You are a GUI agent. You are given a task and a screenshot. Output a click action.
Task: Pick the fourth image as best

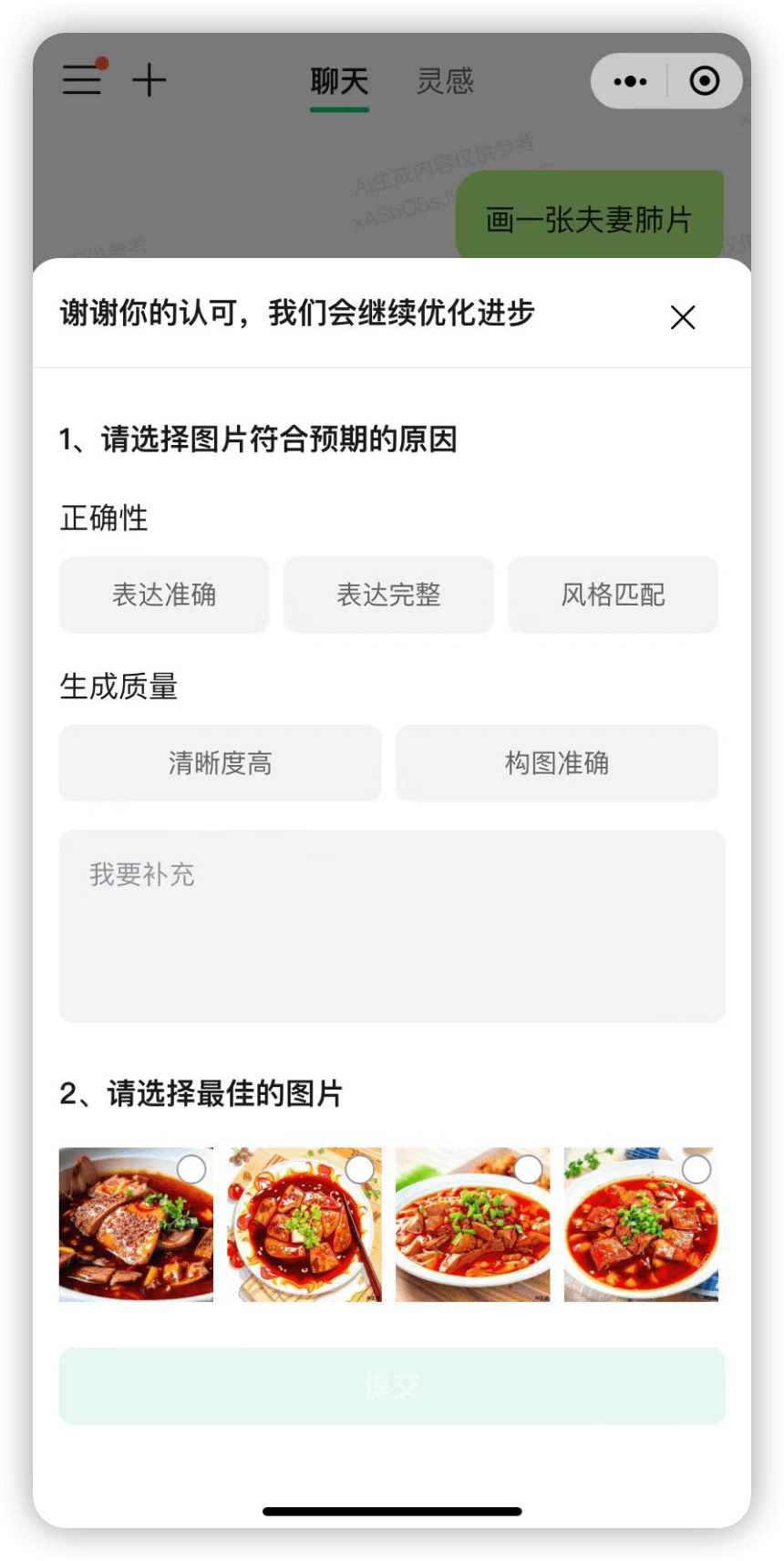point(696,1170)
